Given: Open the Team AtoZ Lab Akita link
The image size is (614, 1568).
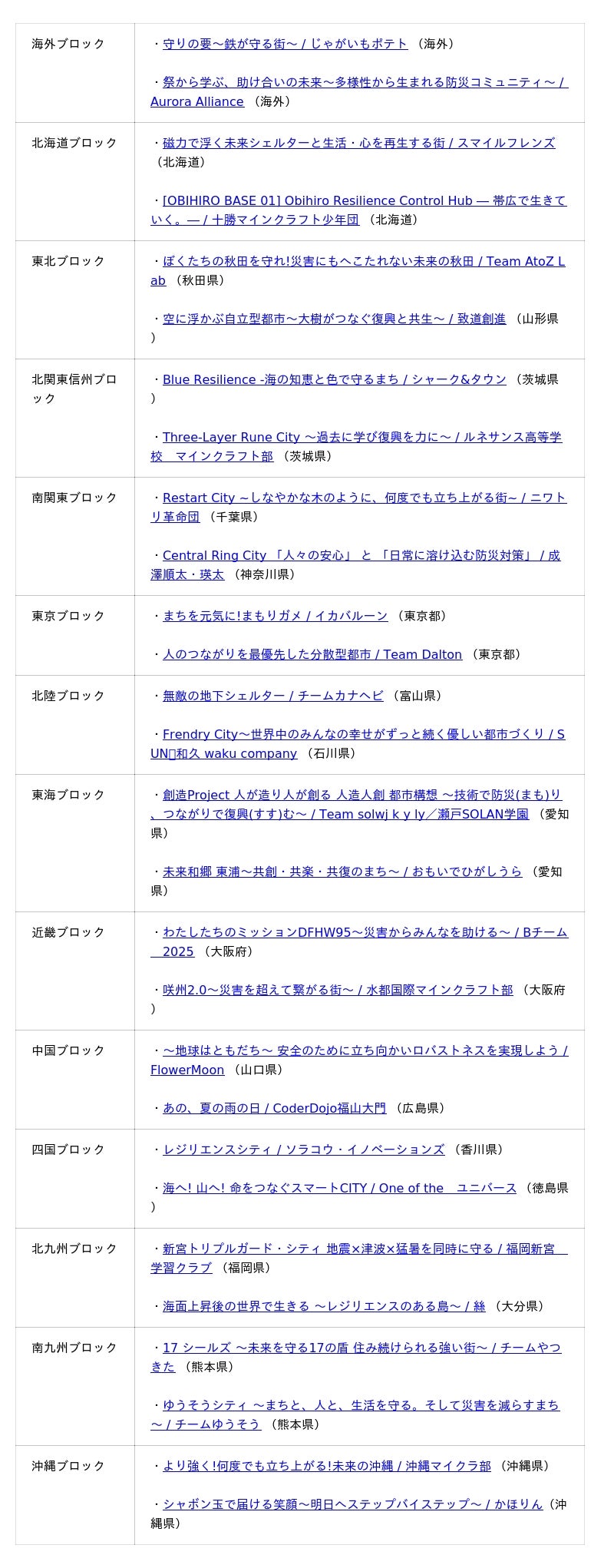Looking at the screenshot, I should pyautogui.click(x=363, y=261).
